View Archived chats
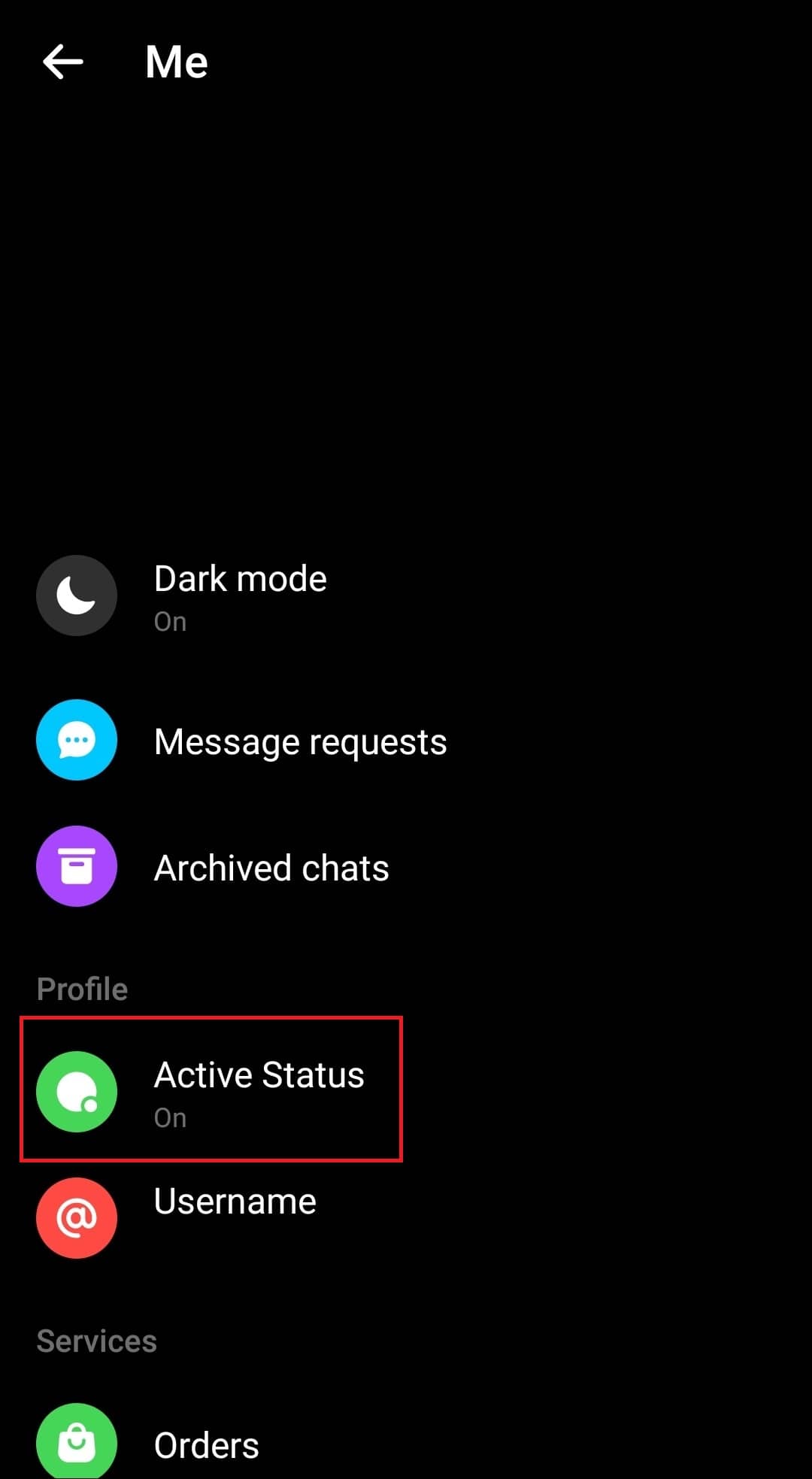The height and width of the screenshot is (1479, 812). coord(406,867)
